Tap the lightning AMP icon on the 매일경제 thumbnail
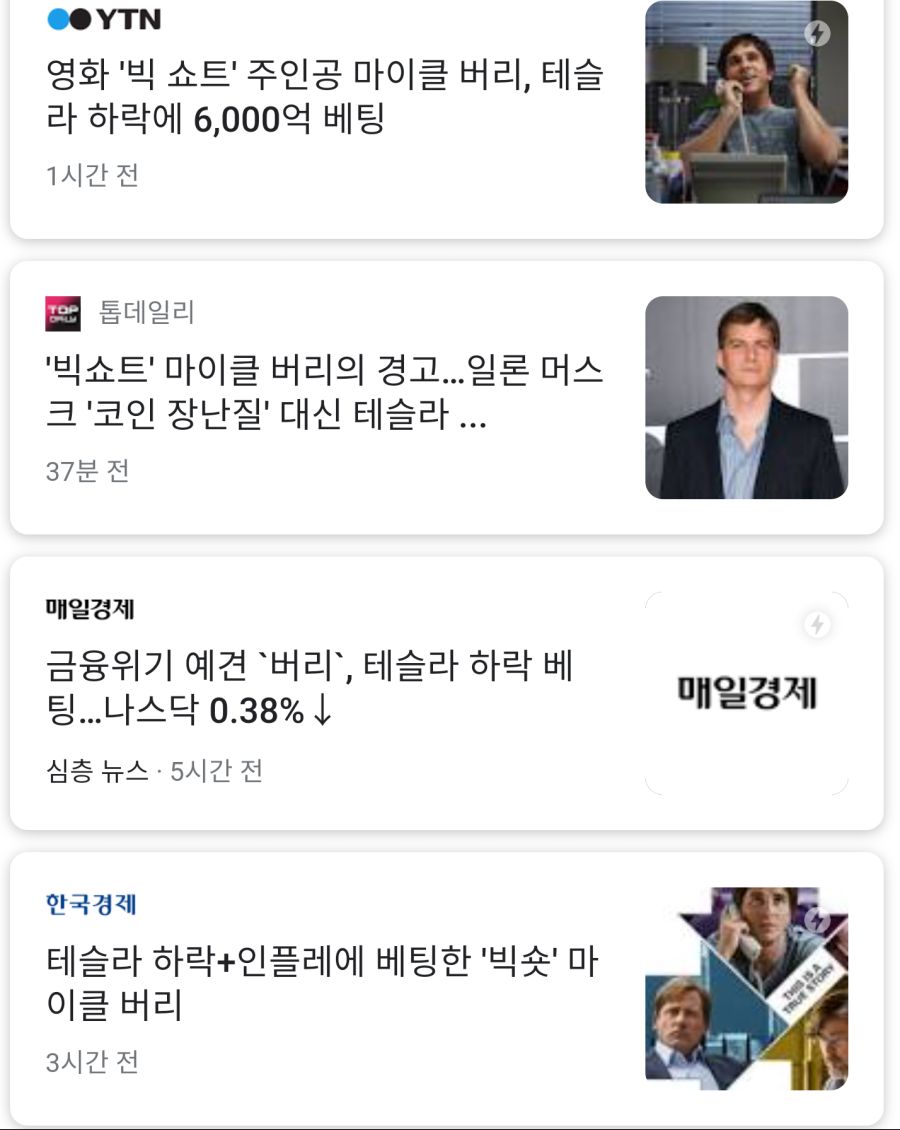The height and width of the screenshot is (1130, 900). [818, 625]
